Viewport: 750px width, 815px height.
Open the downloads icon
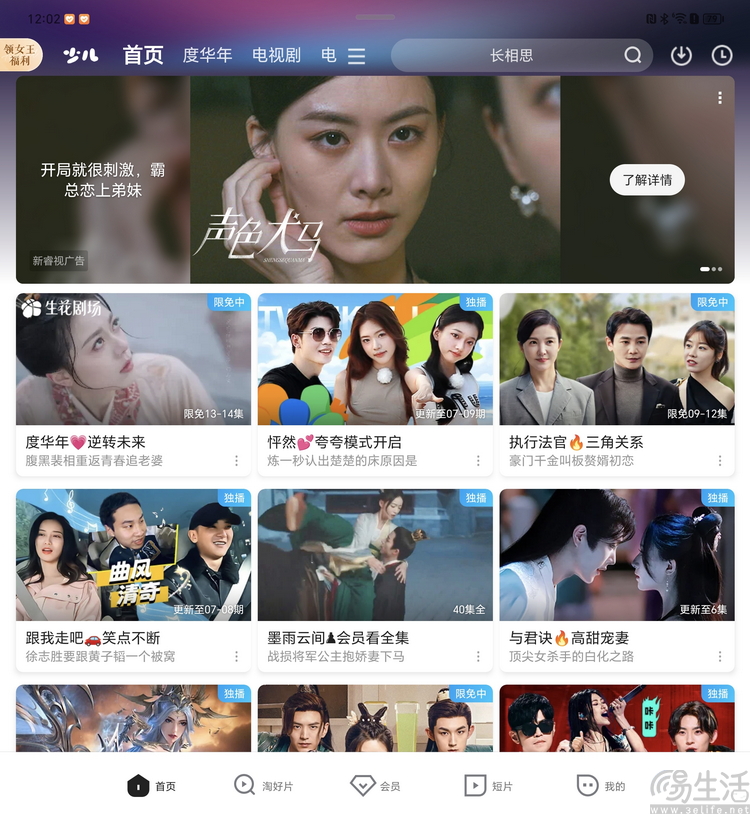(681, 56)
